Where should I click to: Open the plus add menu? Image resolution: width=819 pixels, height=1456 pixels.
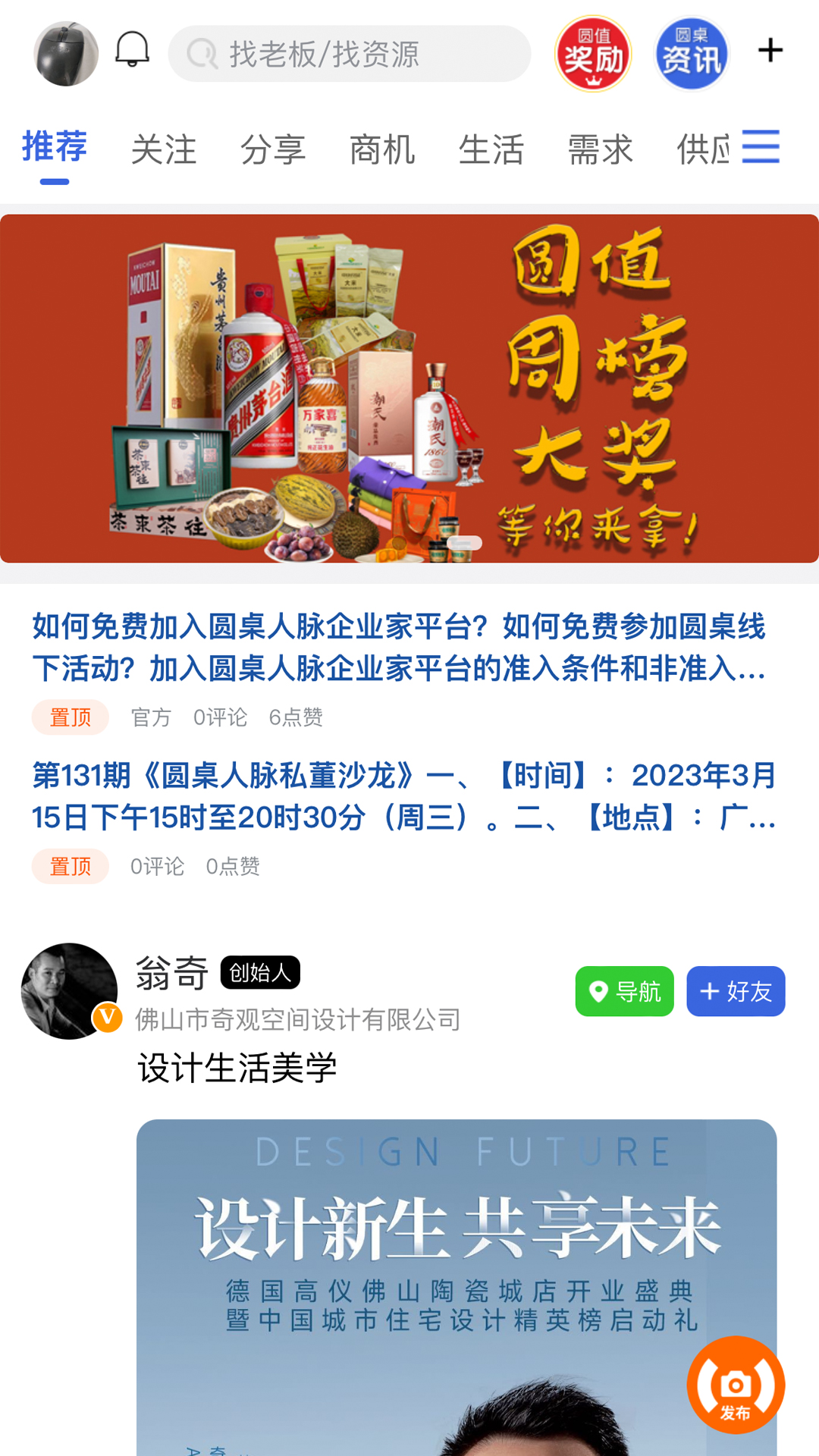click(x=770, y=51)
